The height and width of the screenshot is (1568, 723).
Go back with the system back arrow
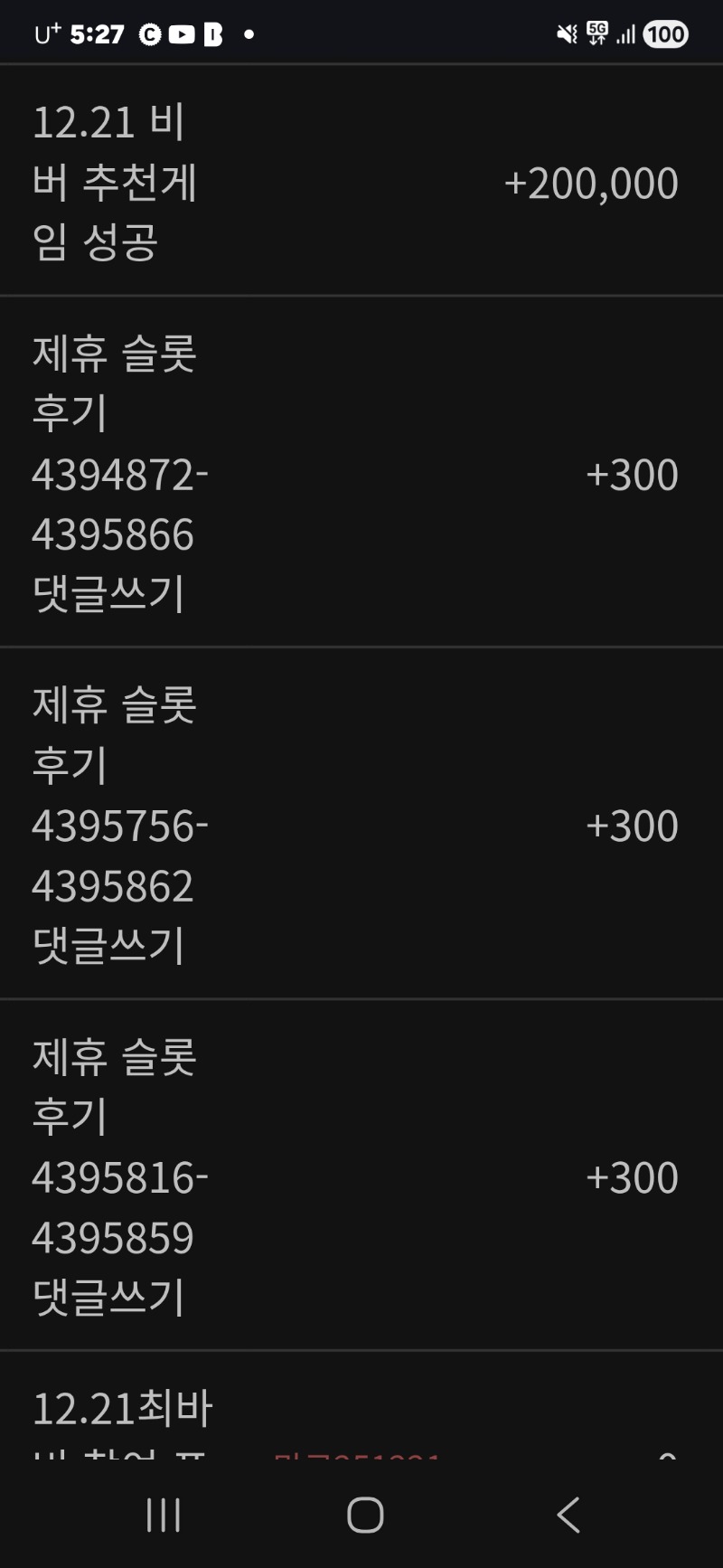568,1515
